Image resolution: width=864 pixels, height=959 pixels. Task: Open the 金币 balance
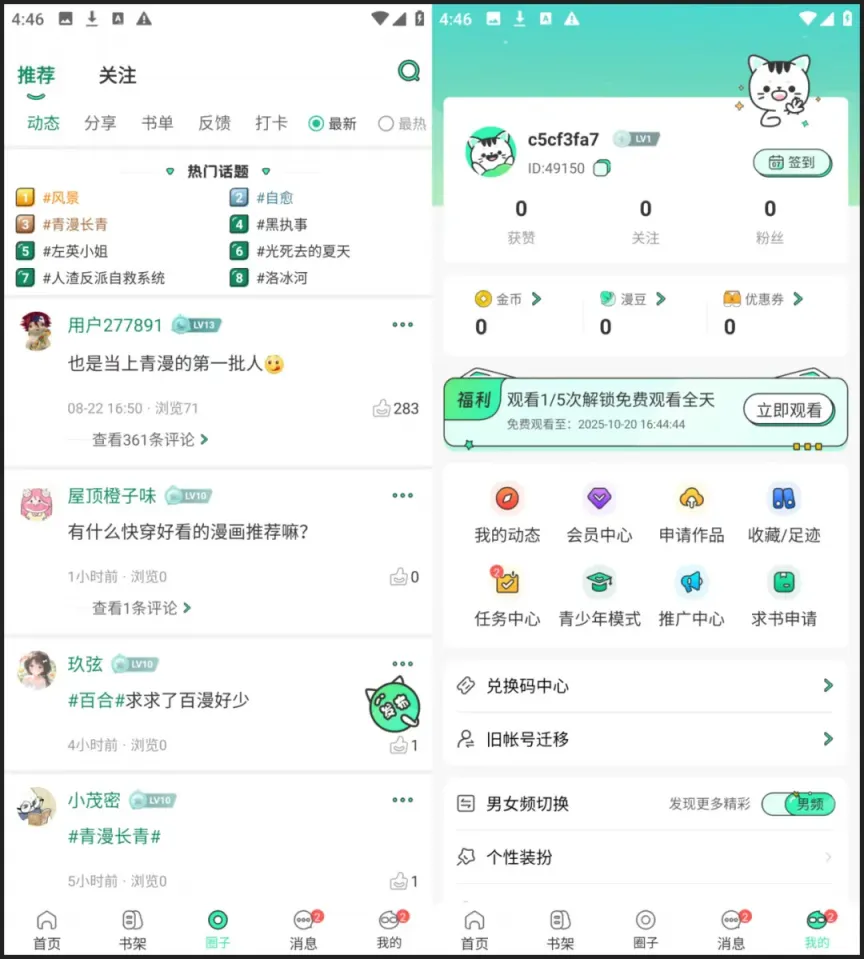[508, 299]
